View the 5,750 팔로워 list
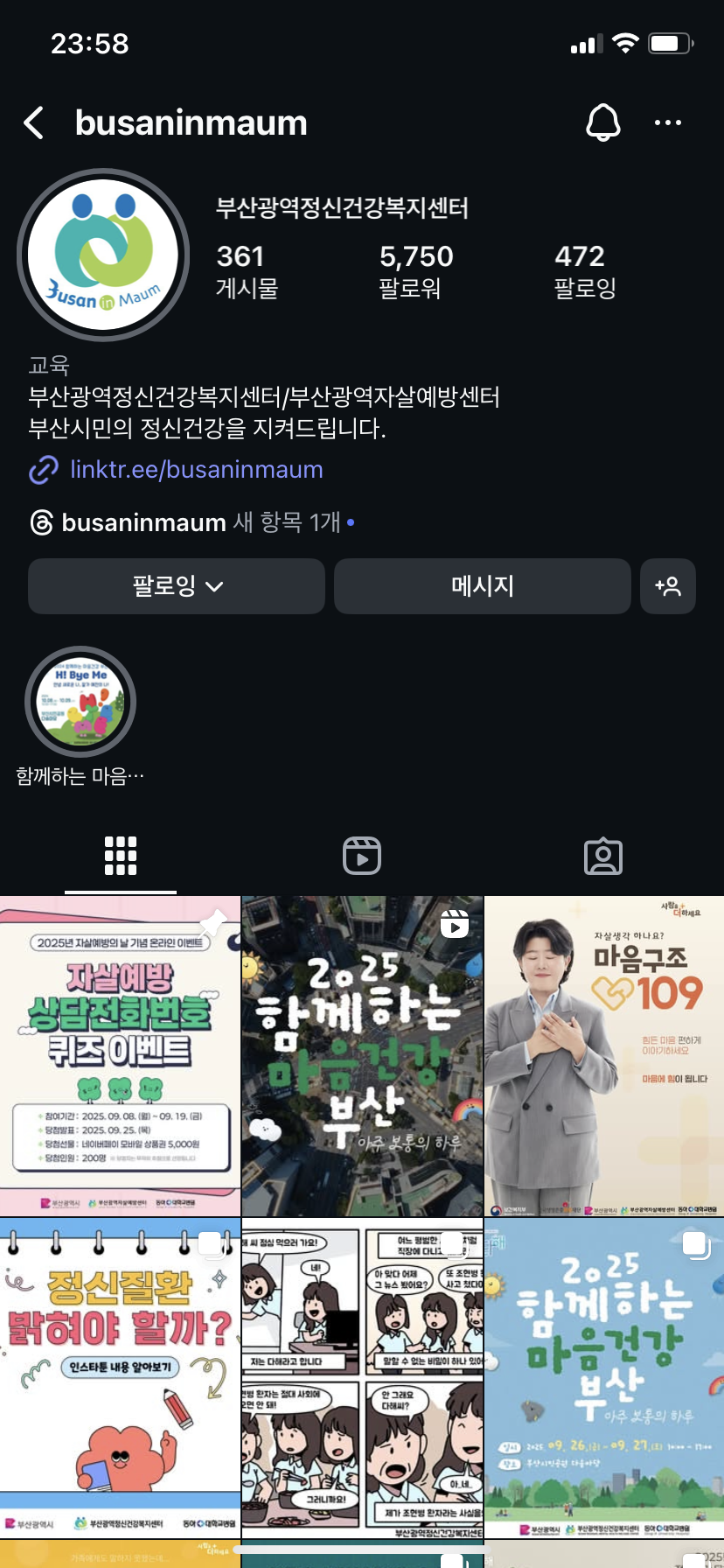Viewport: 724px width, 1568px height. click(415, 270)
